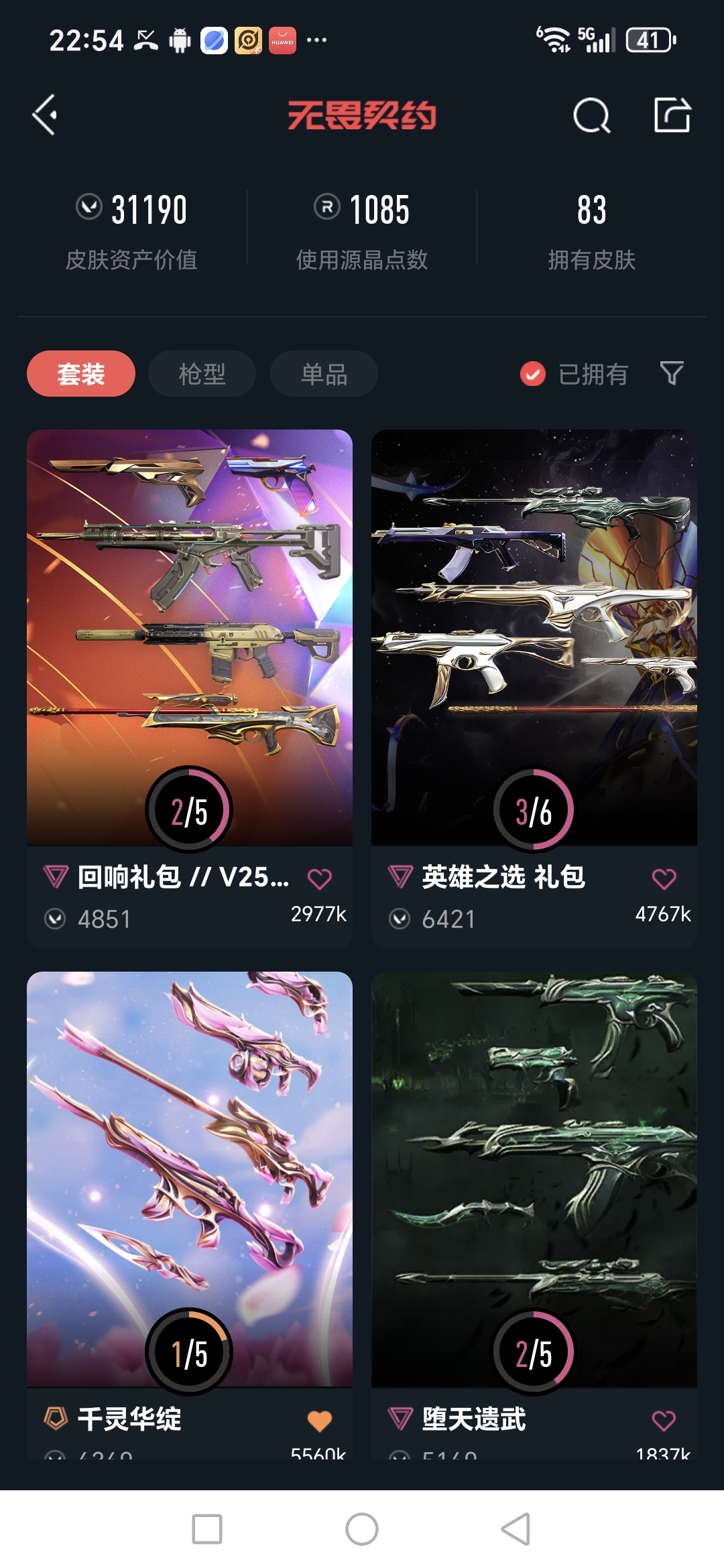Viewport: 724px width, 1568px height.
Task: Open the filter funnel icon
Action: tap(671, 373)
